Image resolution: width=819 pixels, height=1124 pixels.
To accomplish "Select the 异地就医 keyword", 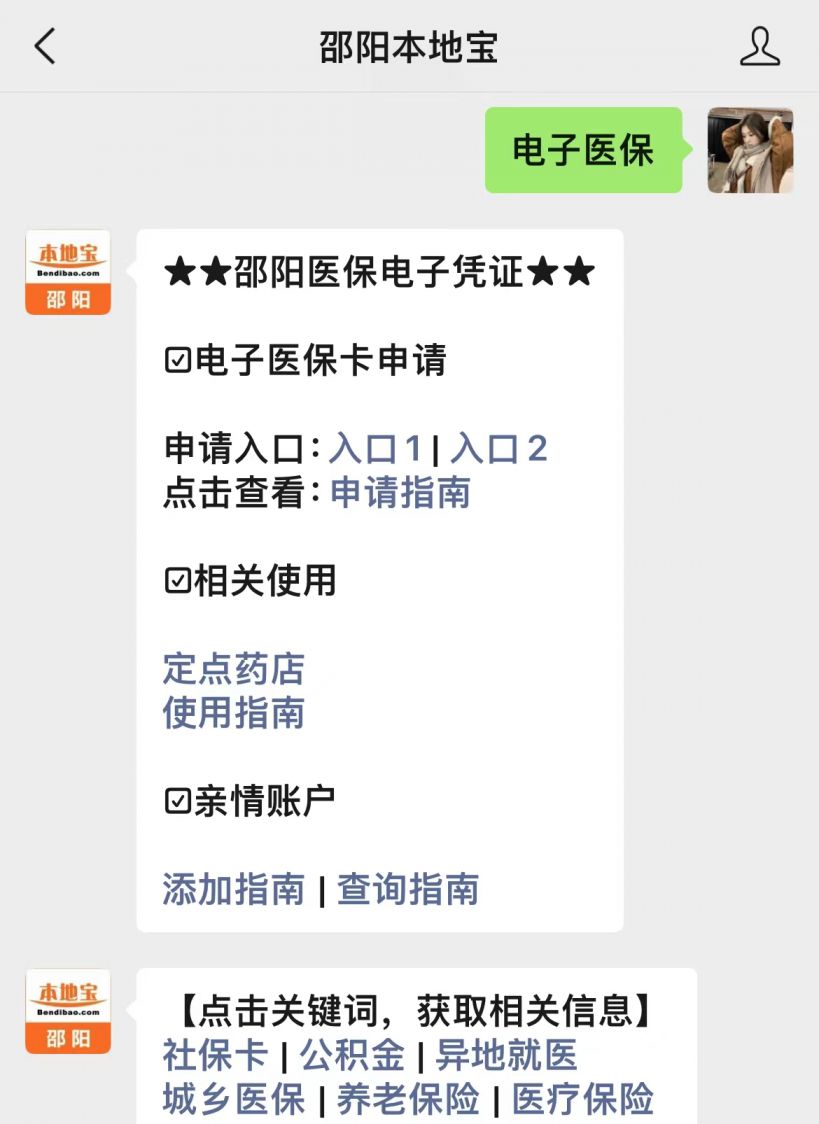I will [x=507, y=1055].
